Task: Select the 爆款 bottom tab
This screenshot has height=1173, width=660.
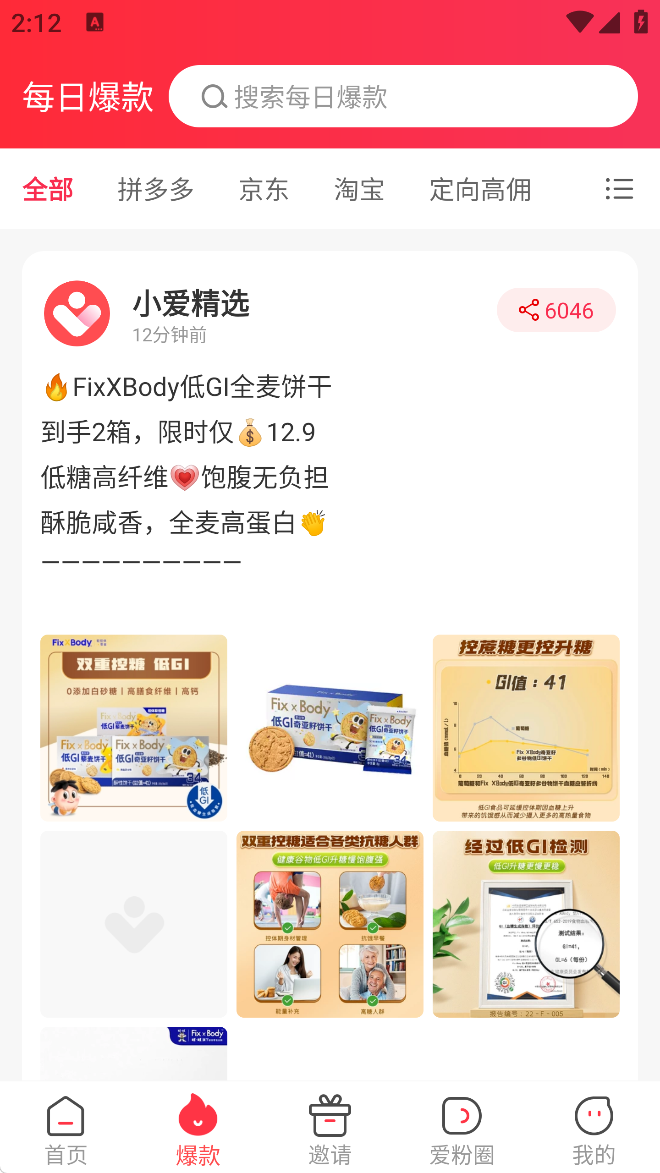Action: (198, 1130)
